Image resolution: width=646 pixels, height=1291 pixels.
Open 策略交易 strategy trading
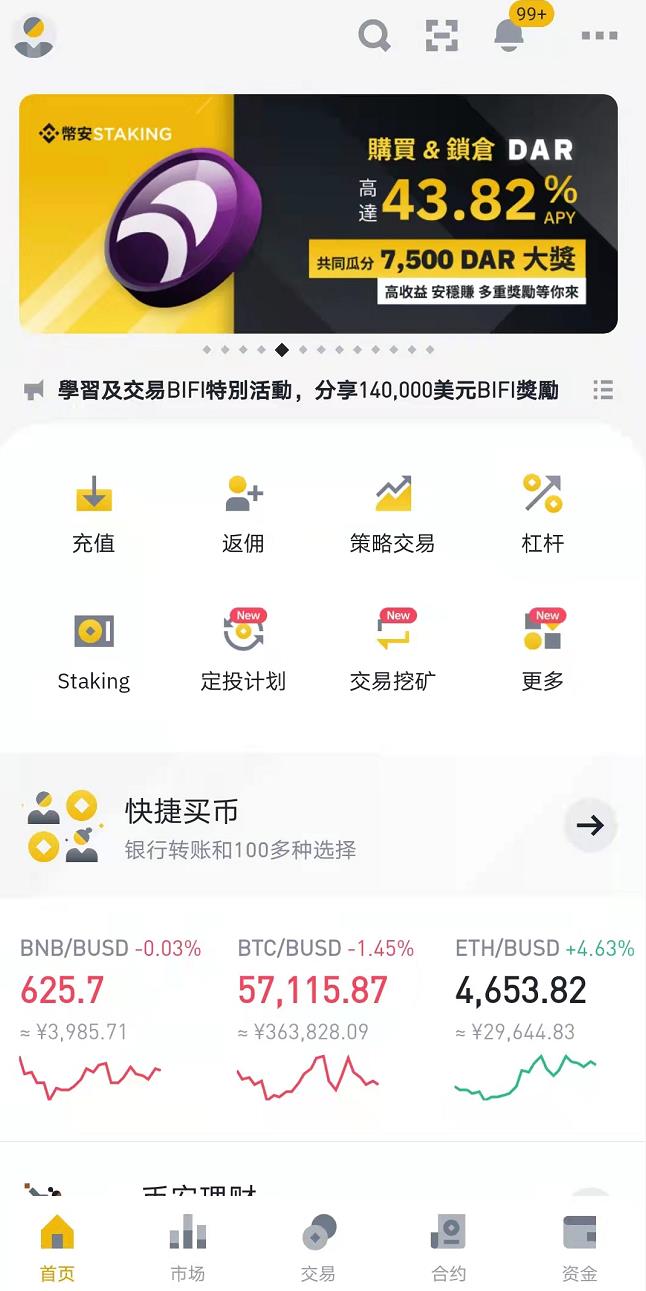pos(392,514)
